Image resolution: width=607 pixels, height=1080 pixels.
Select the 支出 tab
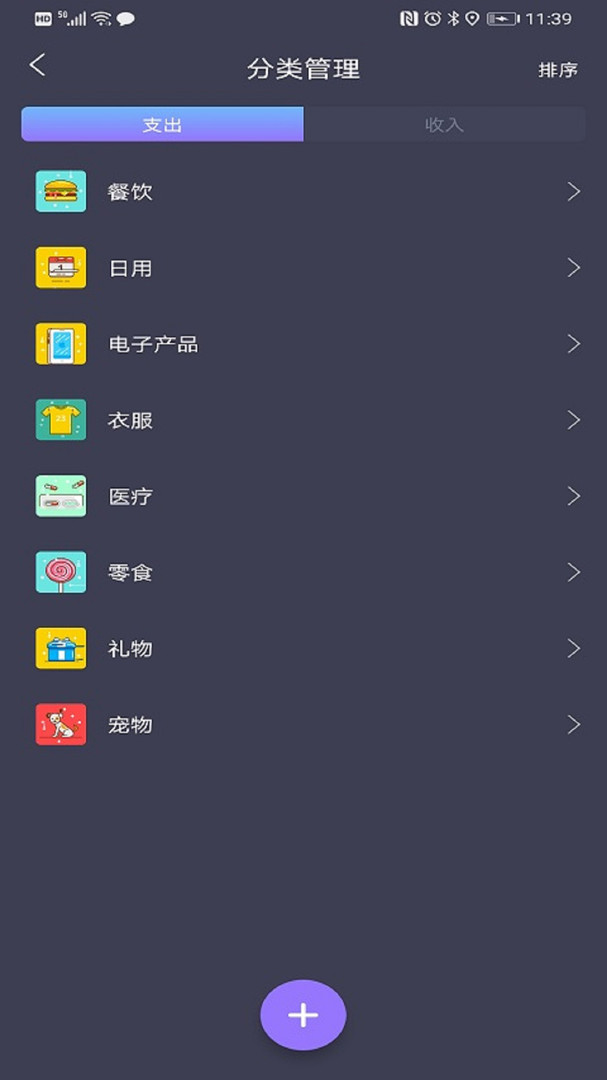coord(163,125)
